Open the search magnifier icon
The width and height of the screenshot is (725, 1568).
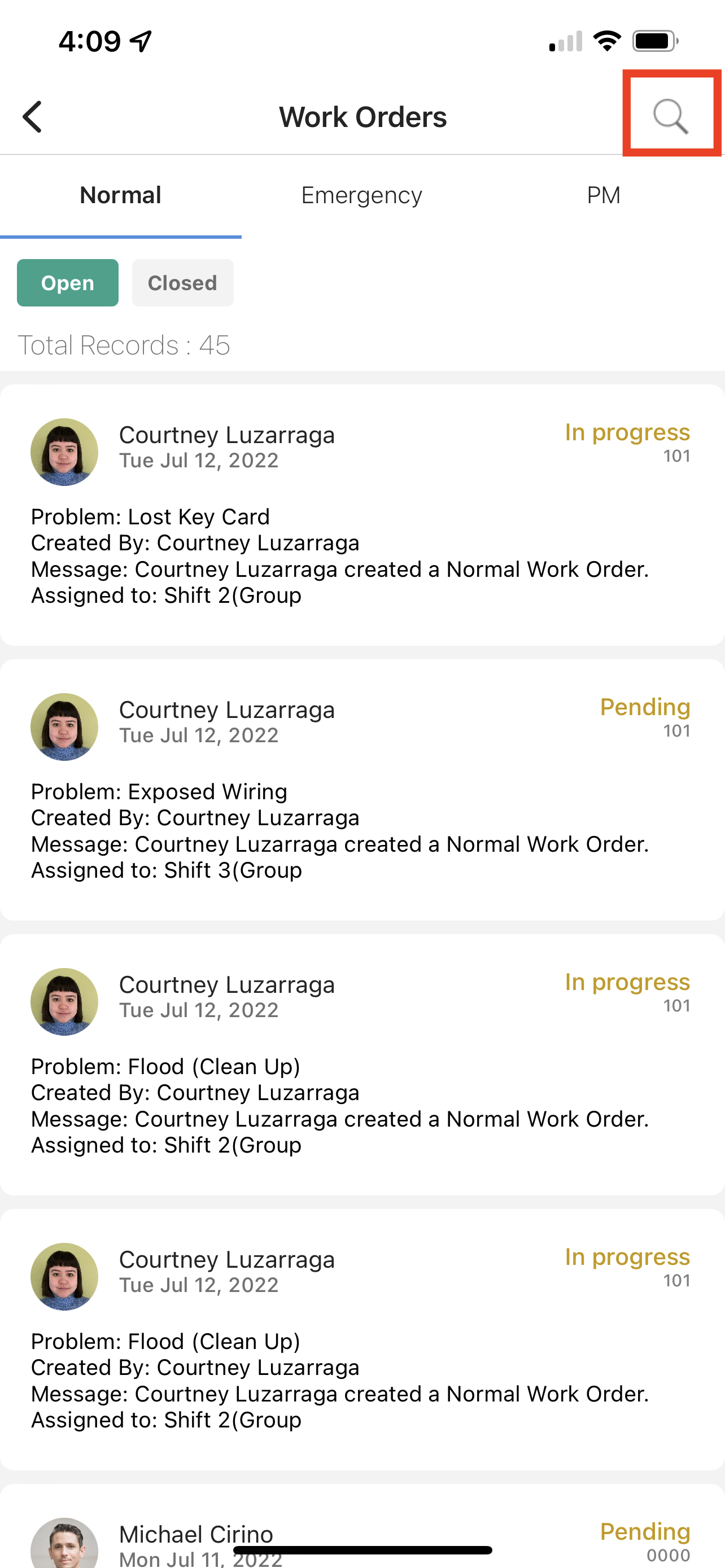click(x=670, y=115)
